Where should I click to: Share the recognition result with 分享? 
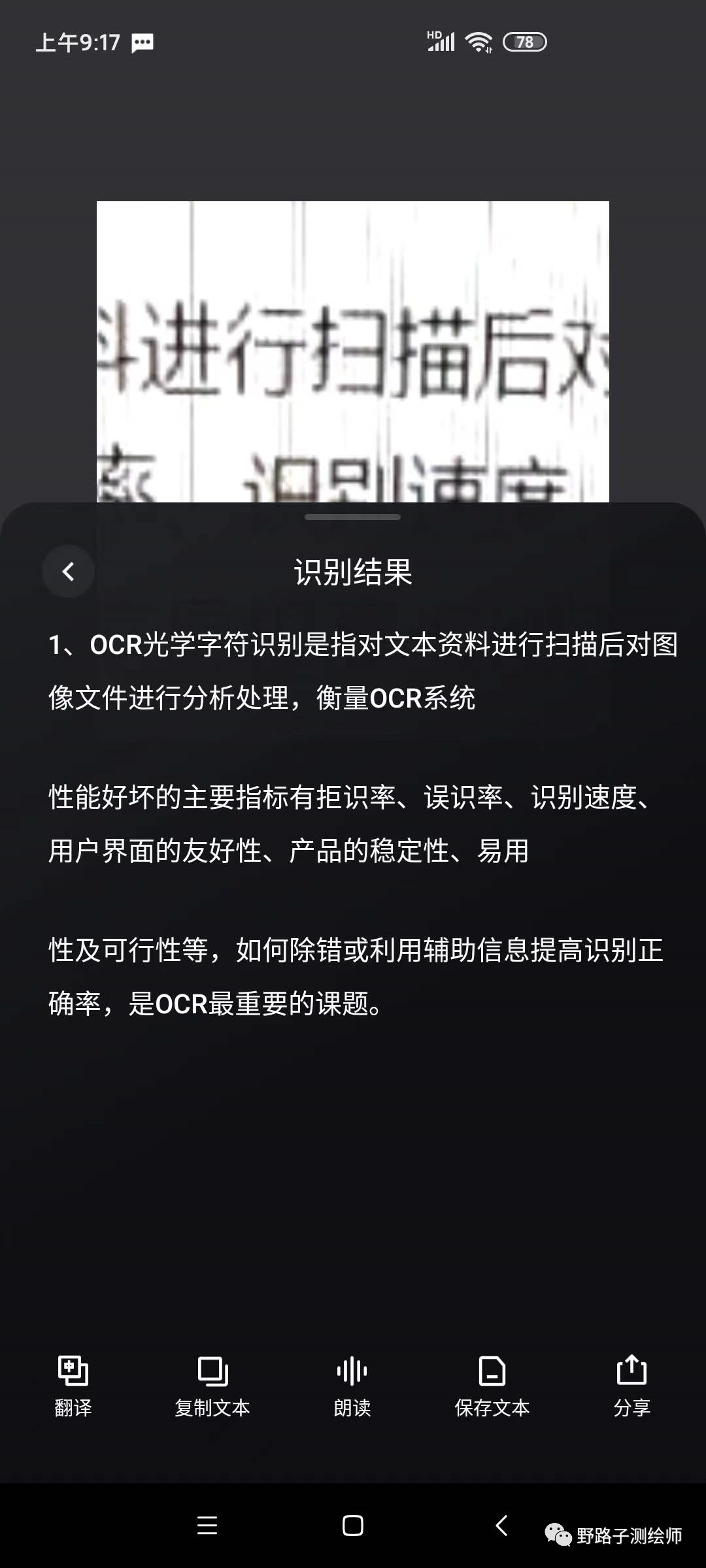[x=631, y=1385]
